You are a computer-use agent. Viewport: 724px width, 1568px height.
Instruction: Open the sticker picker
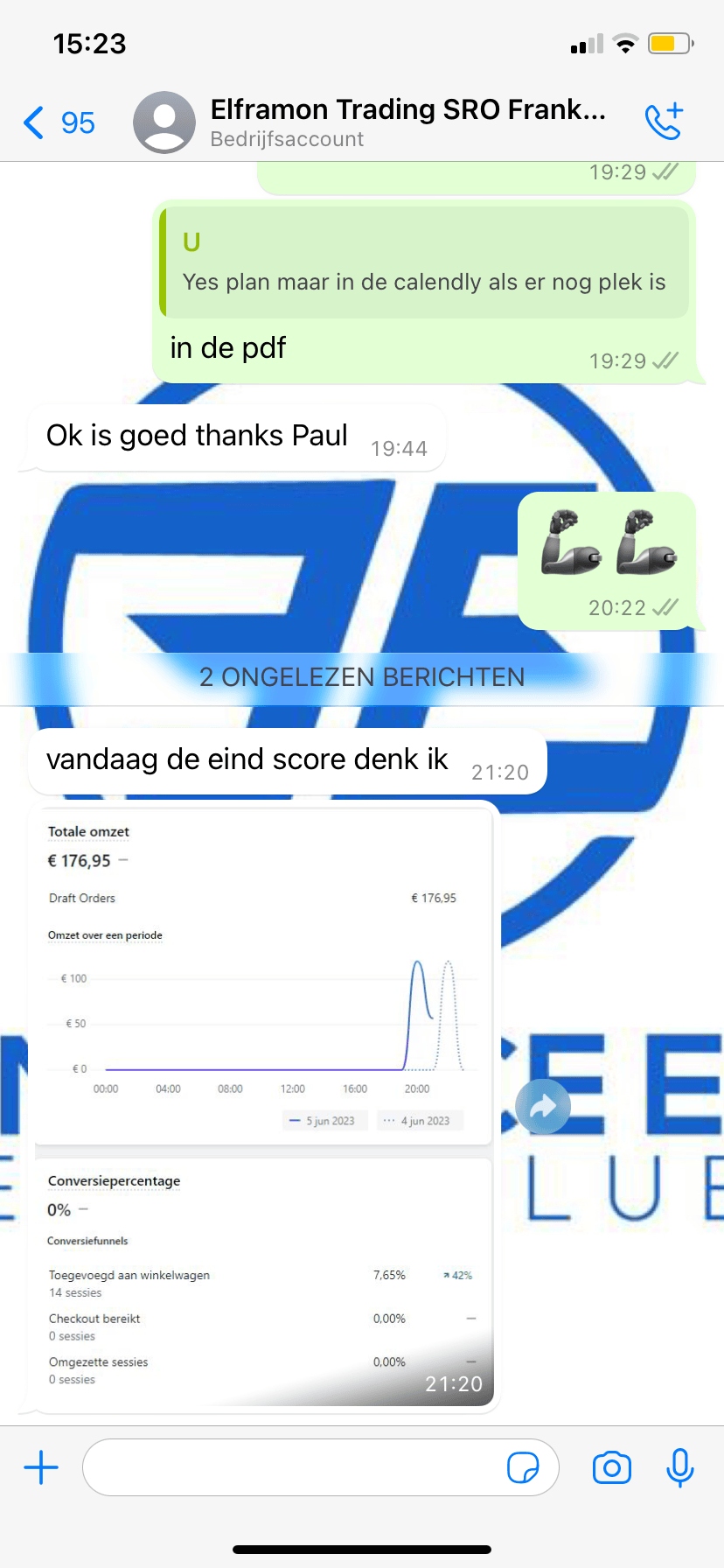[x=523, y=1467]
